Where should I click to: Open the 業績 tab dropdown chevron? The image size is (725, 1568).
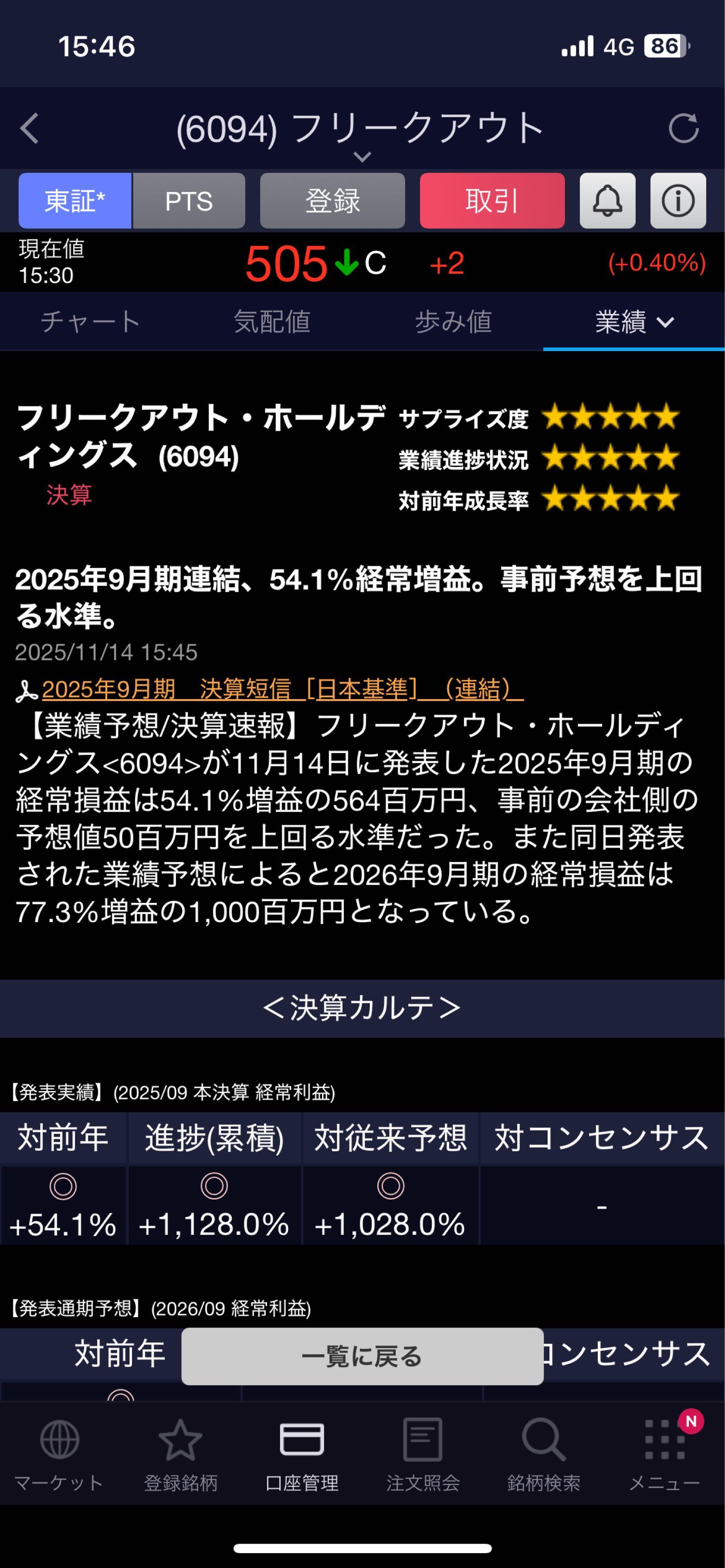point(667,323)
